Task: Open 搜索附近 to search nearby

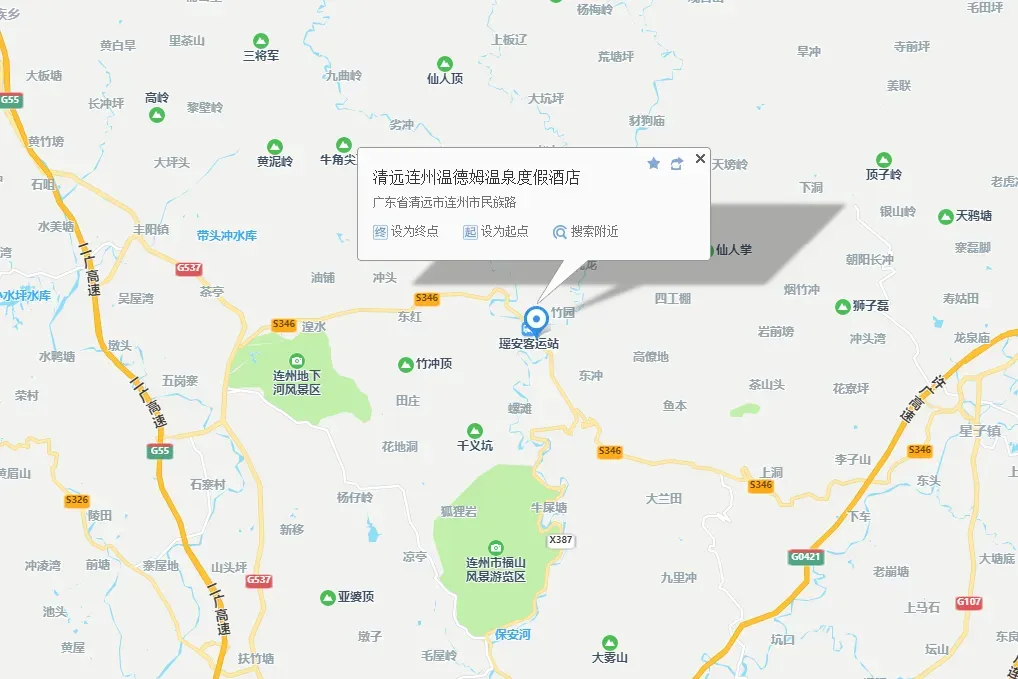Action: click(586, 231)
